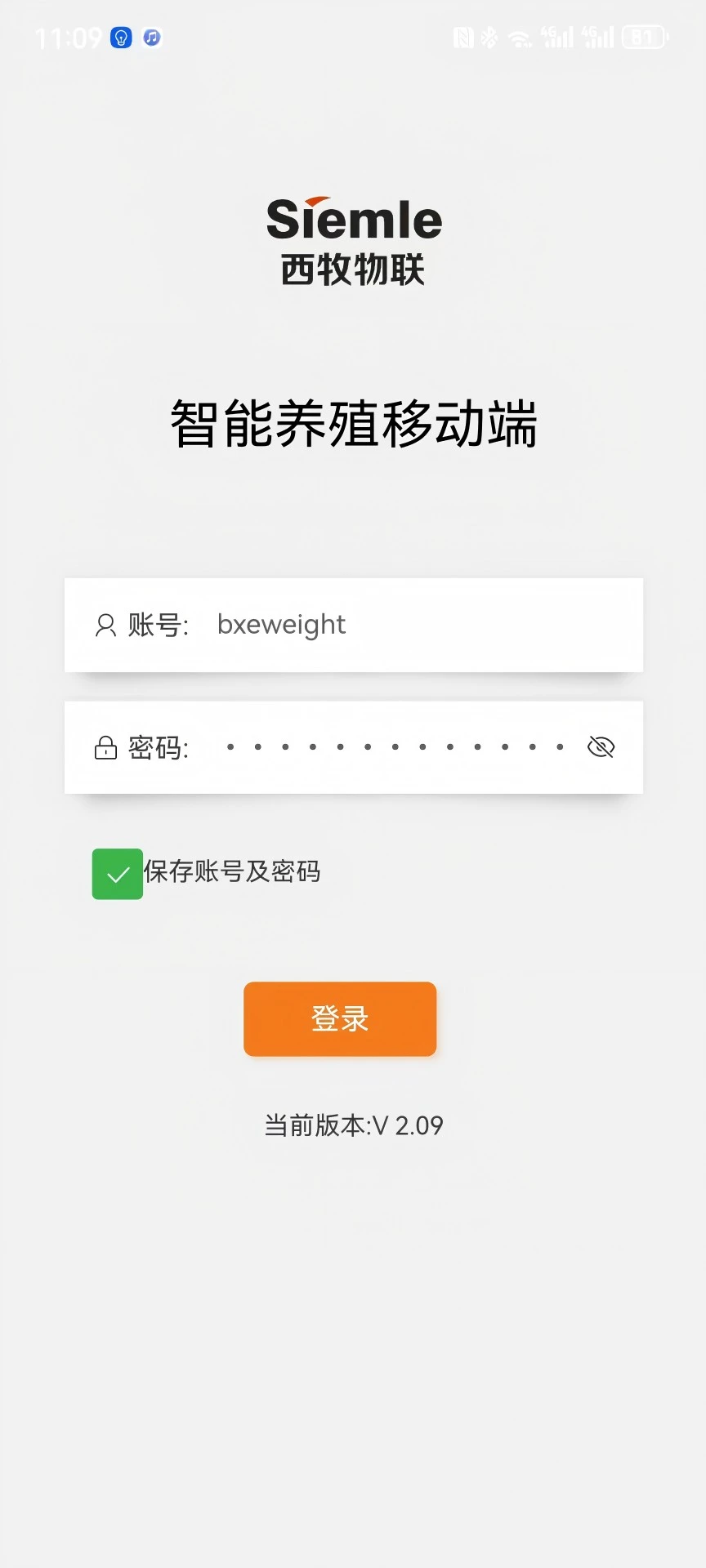
Task: Click the person icon in the account field
Action: coord(105,626)
